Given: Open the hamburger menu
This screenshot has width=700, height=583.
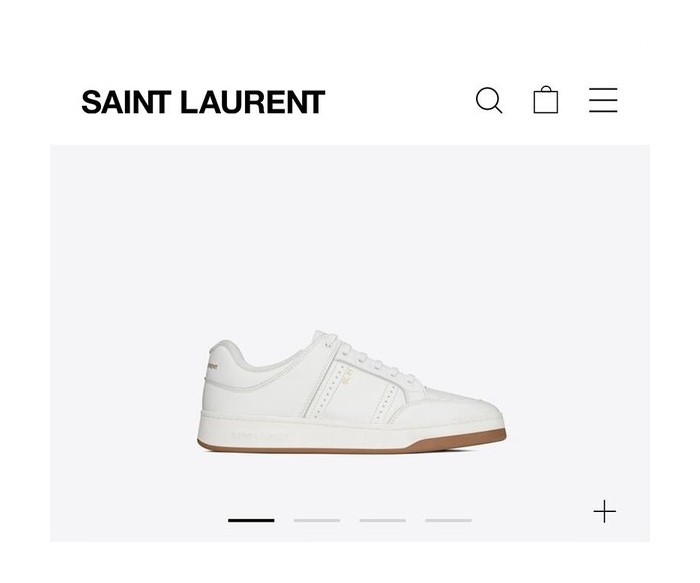Looking at the screenshot, I should 603,100.
